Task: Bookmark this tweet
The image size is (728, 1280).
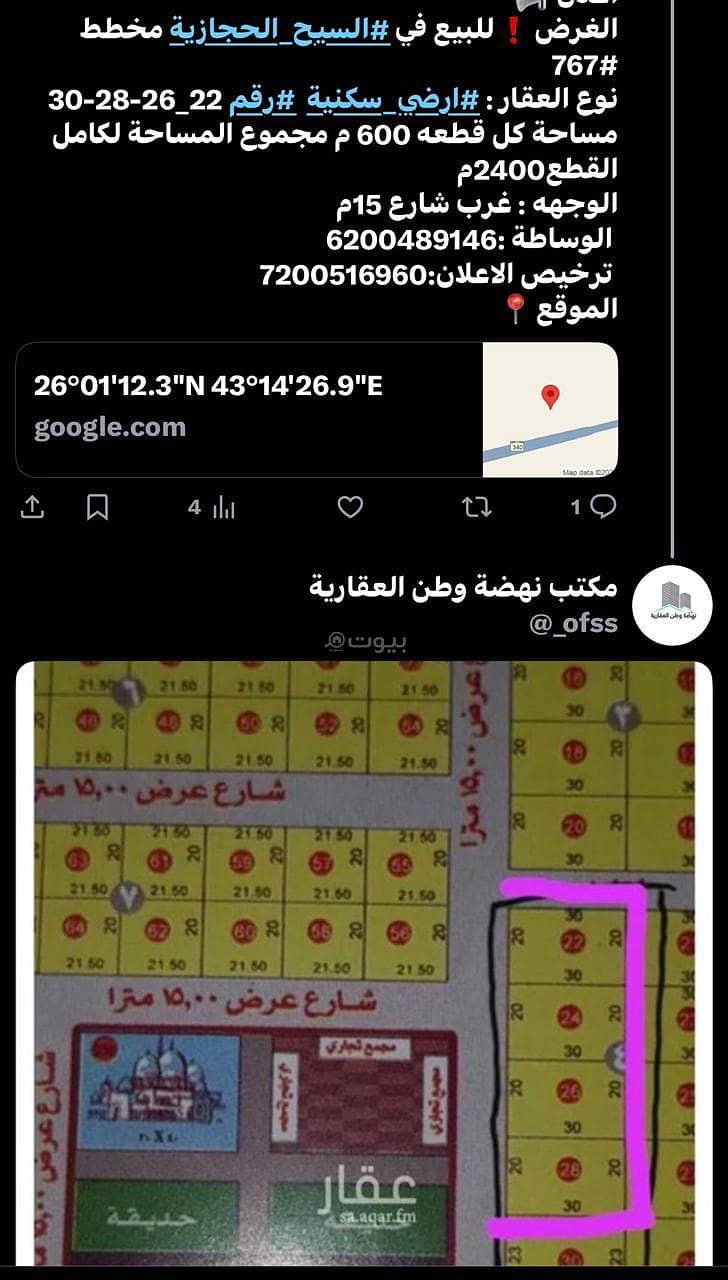Action: pyautogui.click(x=97, y=508)
